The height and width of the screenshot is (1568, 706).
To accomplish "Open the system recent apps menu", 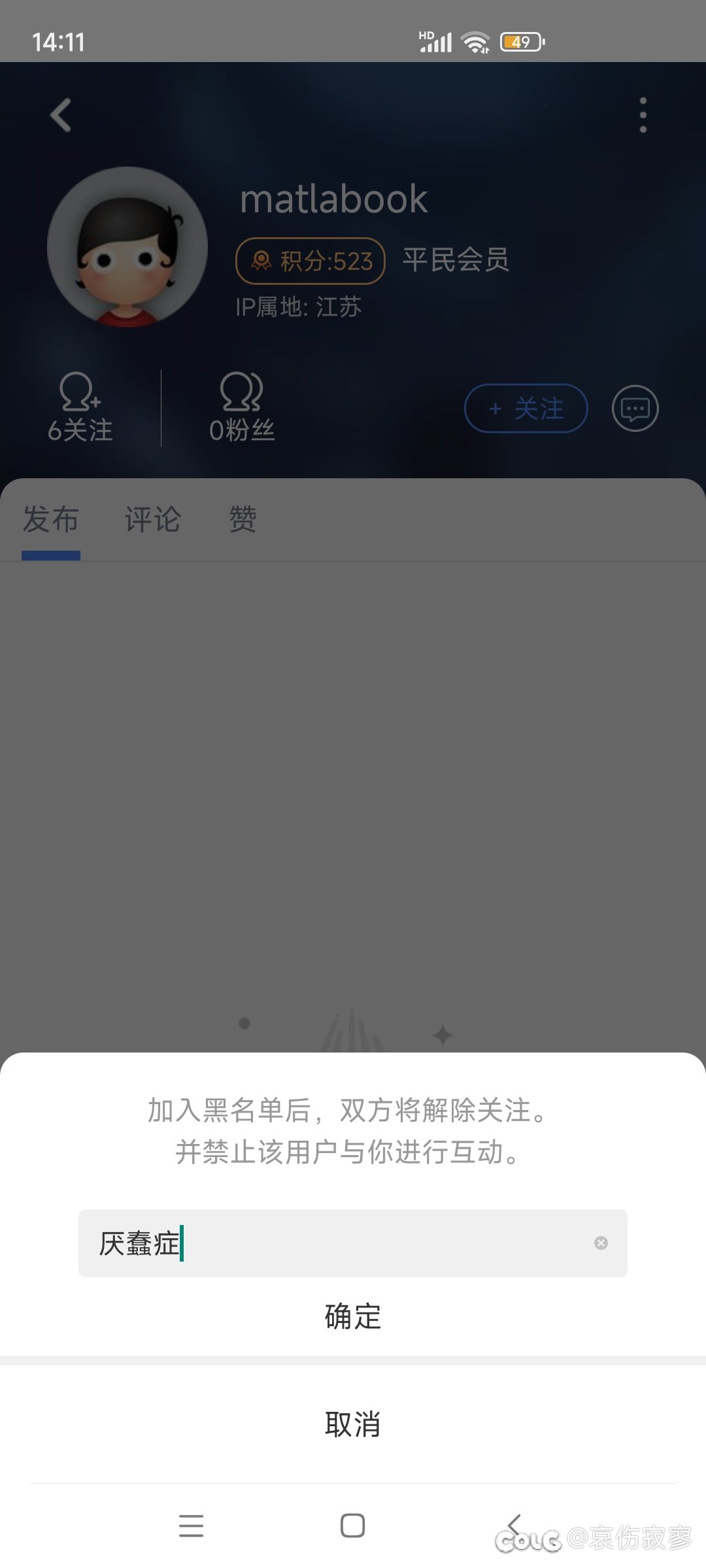I will [x=191, y=1526].
